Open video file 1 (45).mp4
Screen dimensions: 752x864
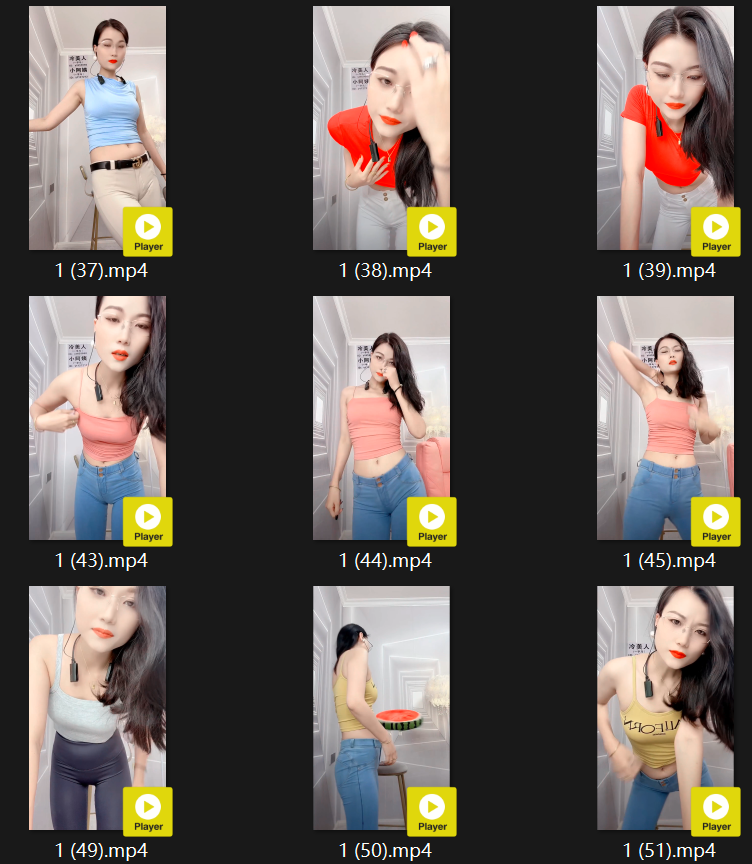(665, 418)
